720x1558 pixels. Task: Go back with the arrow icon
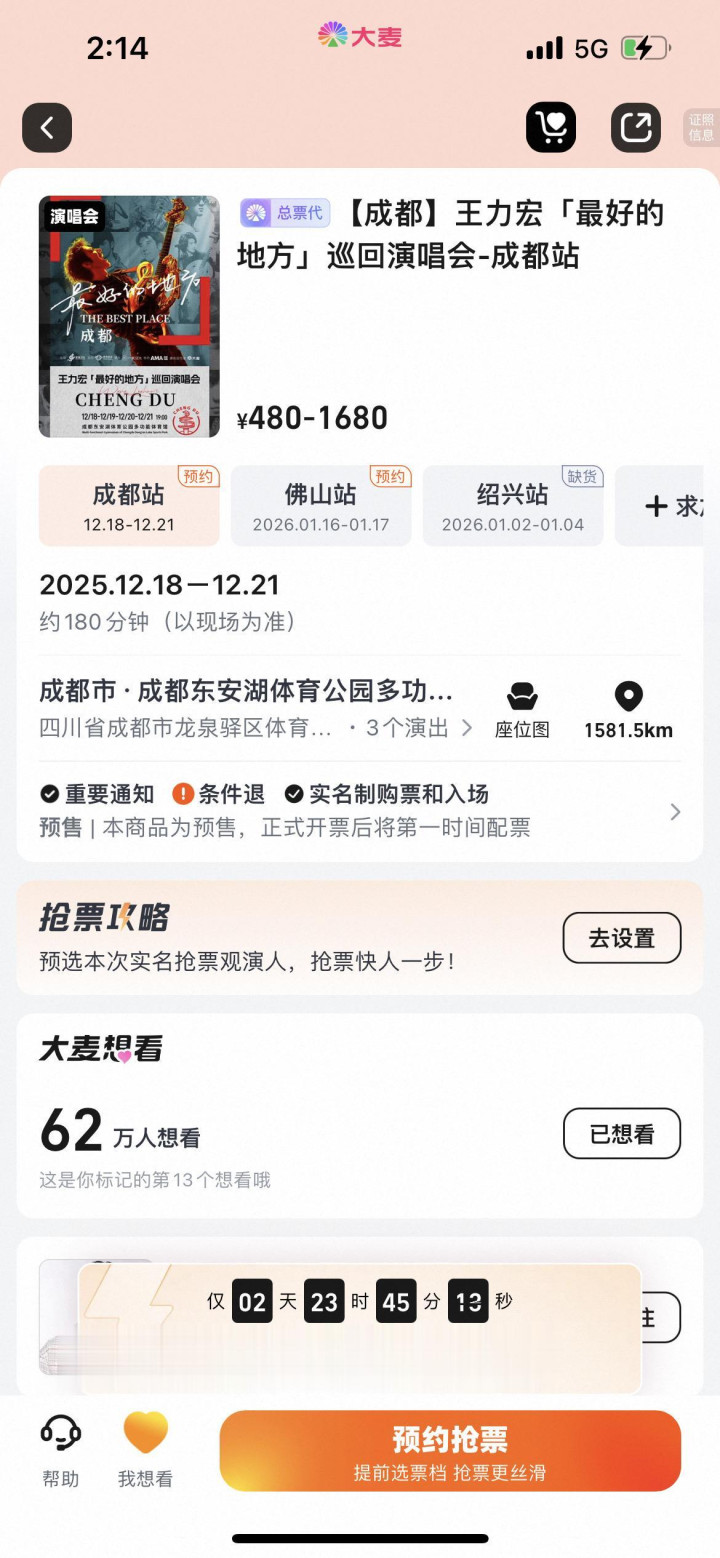47,128
